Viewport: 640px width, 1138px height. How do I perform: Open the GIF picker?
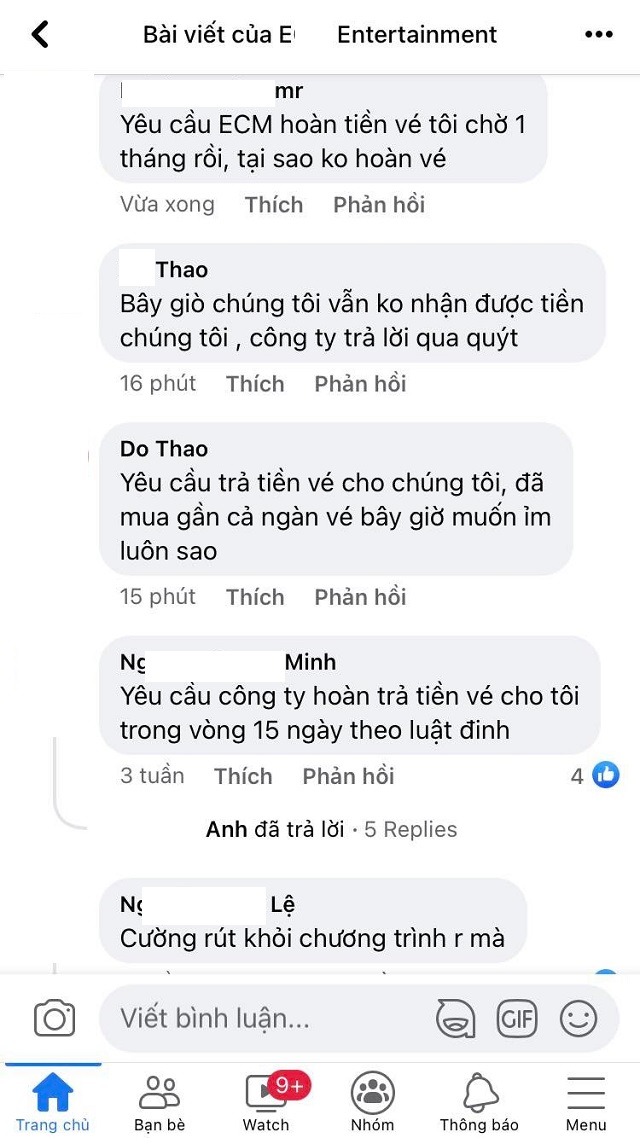click(517, 1019)
